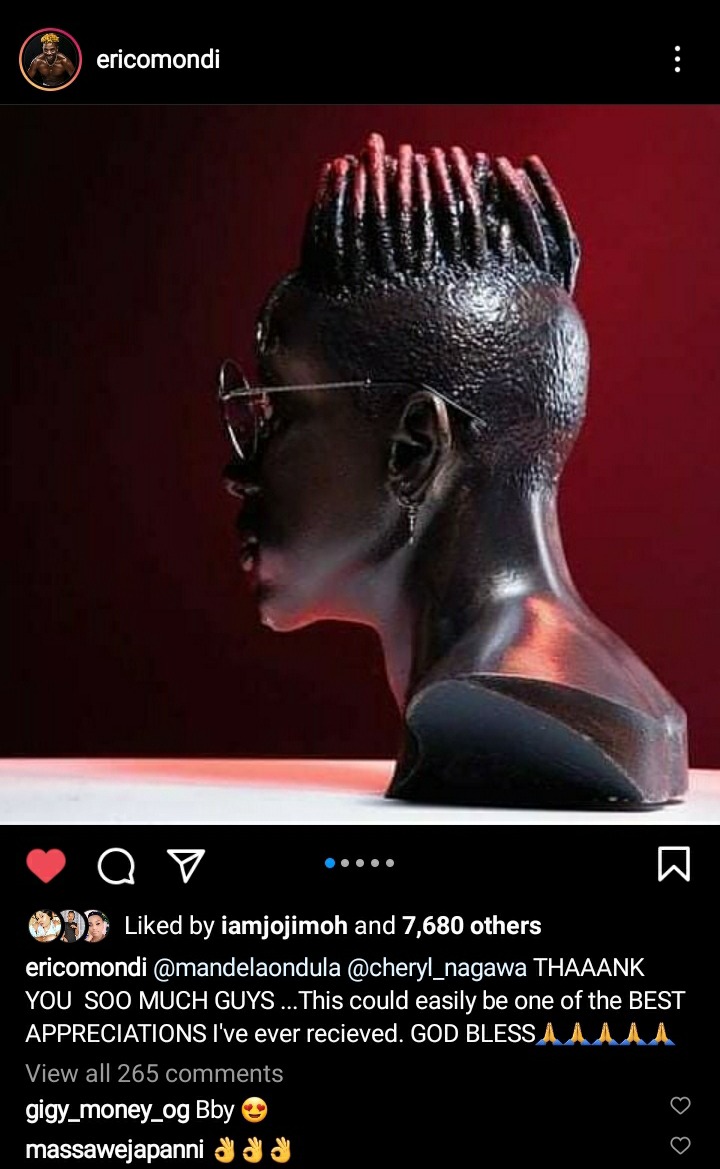Viewport: 720px width, 1169px height.
Task: Open gigy_money_og's profile
Action: click(x=107, y=1111)
